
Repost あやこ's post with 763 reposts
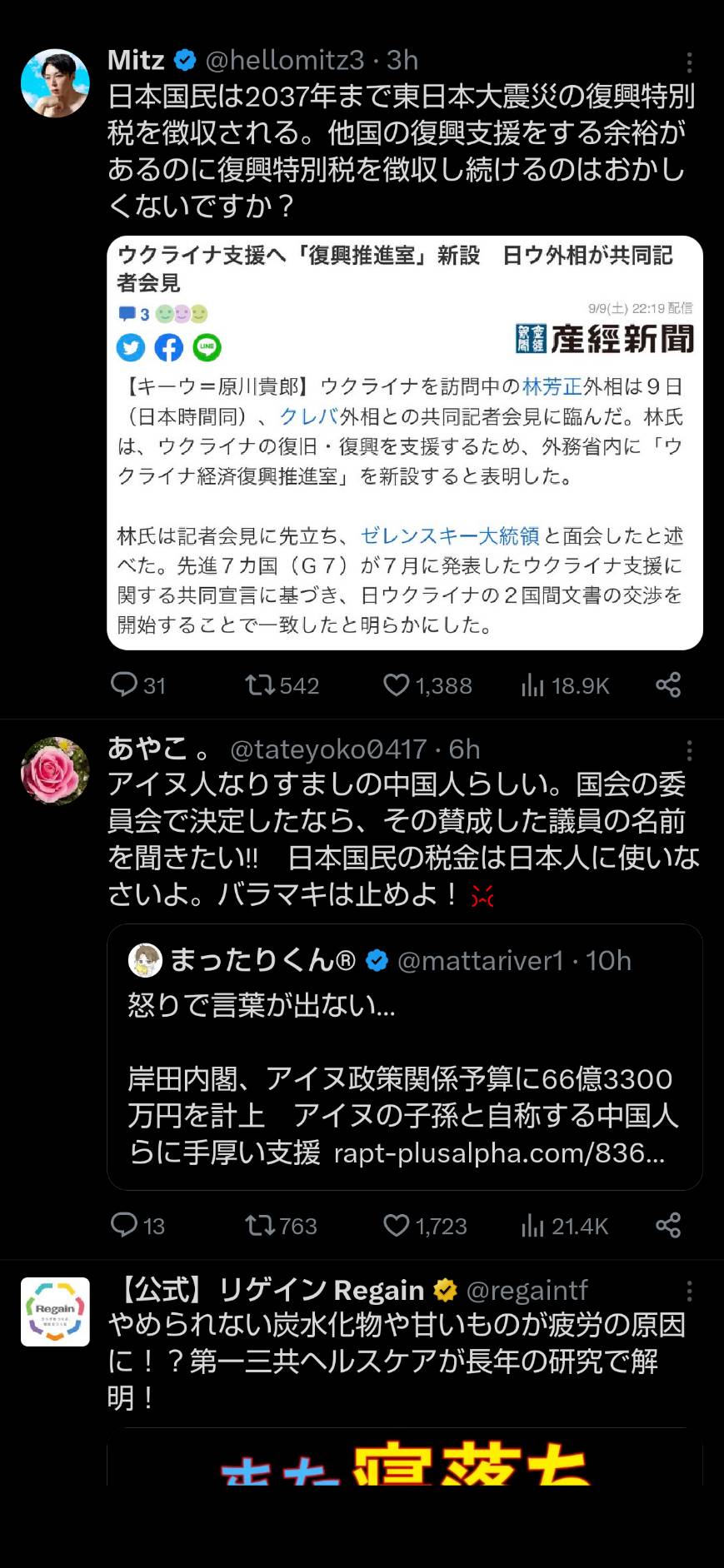click(281, 1225)
